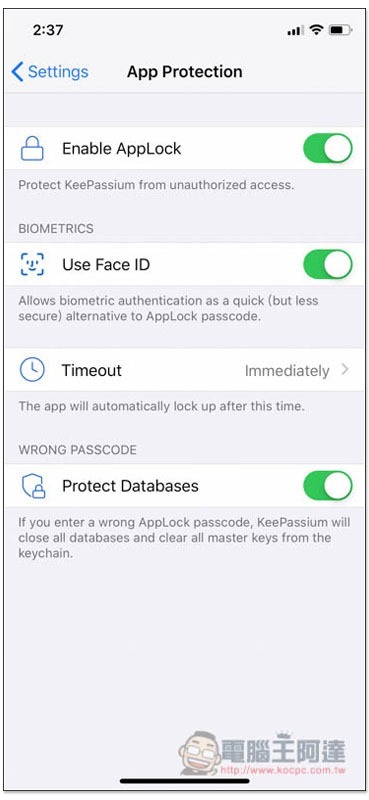Disable the Use Face ID switch
The height and width of the screenshot is (800, 369).
(328, 264)
